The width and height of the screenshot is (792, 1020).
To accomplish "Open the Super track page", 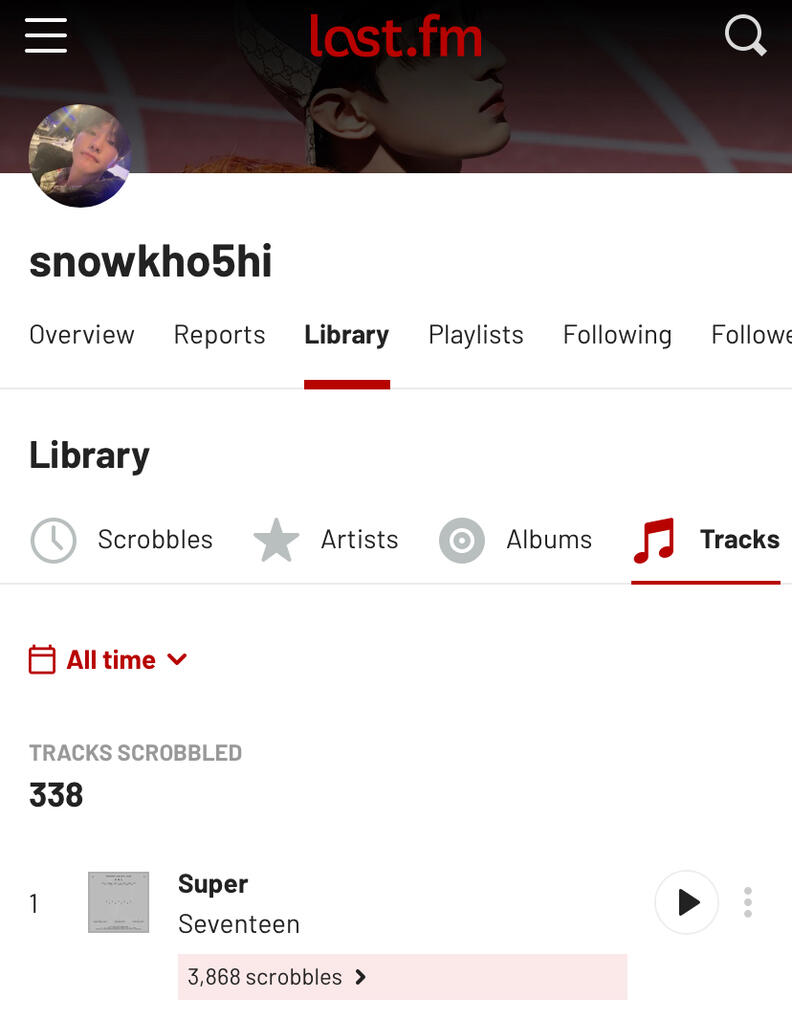I will pos(213,884).
